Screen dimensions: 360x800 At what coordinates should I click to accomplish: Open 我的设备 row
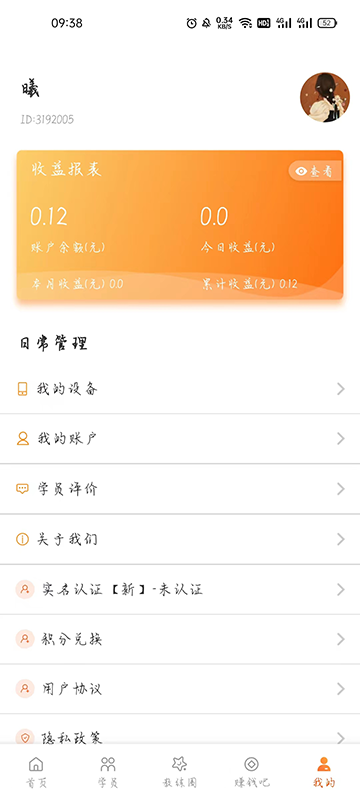coord(180,389)
